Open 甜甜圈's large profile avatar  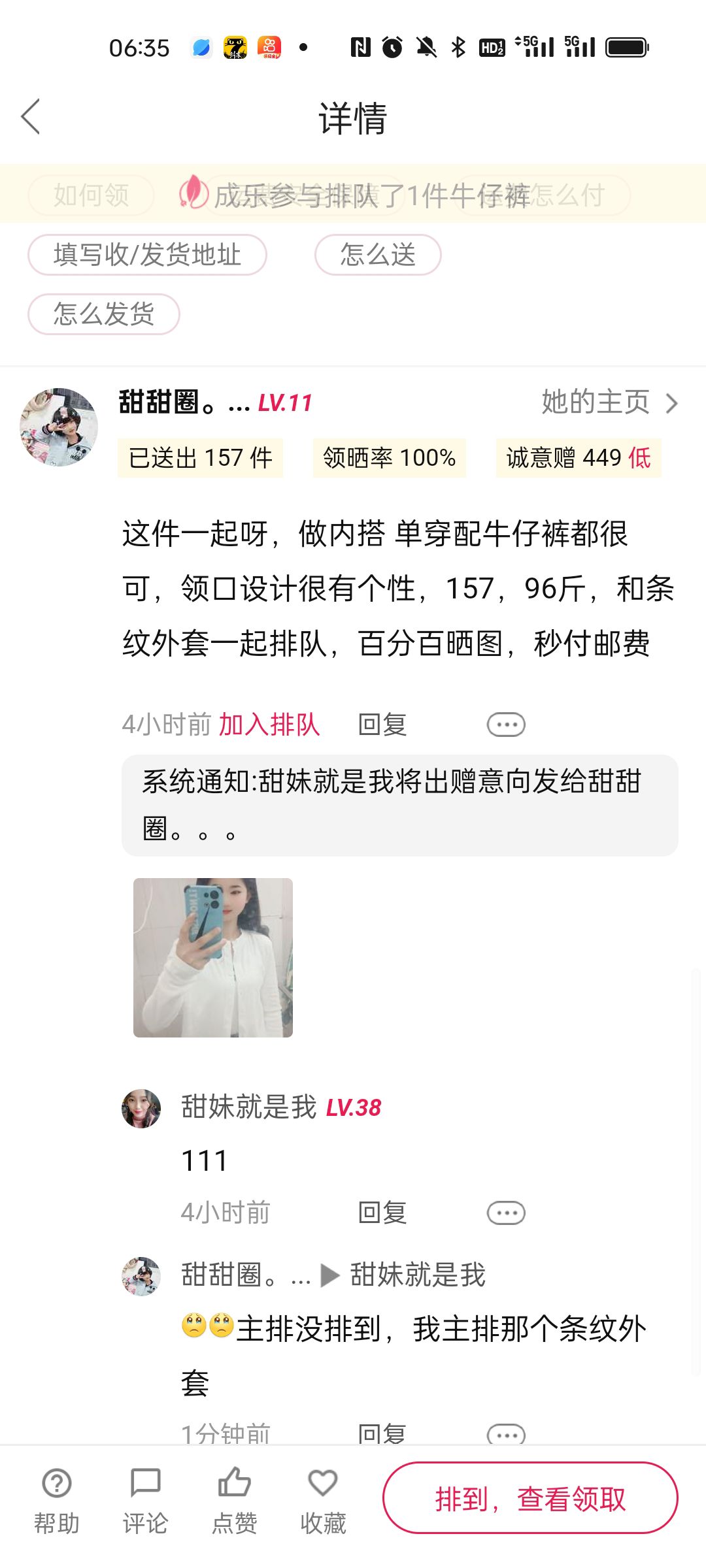59,427
